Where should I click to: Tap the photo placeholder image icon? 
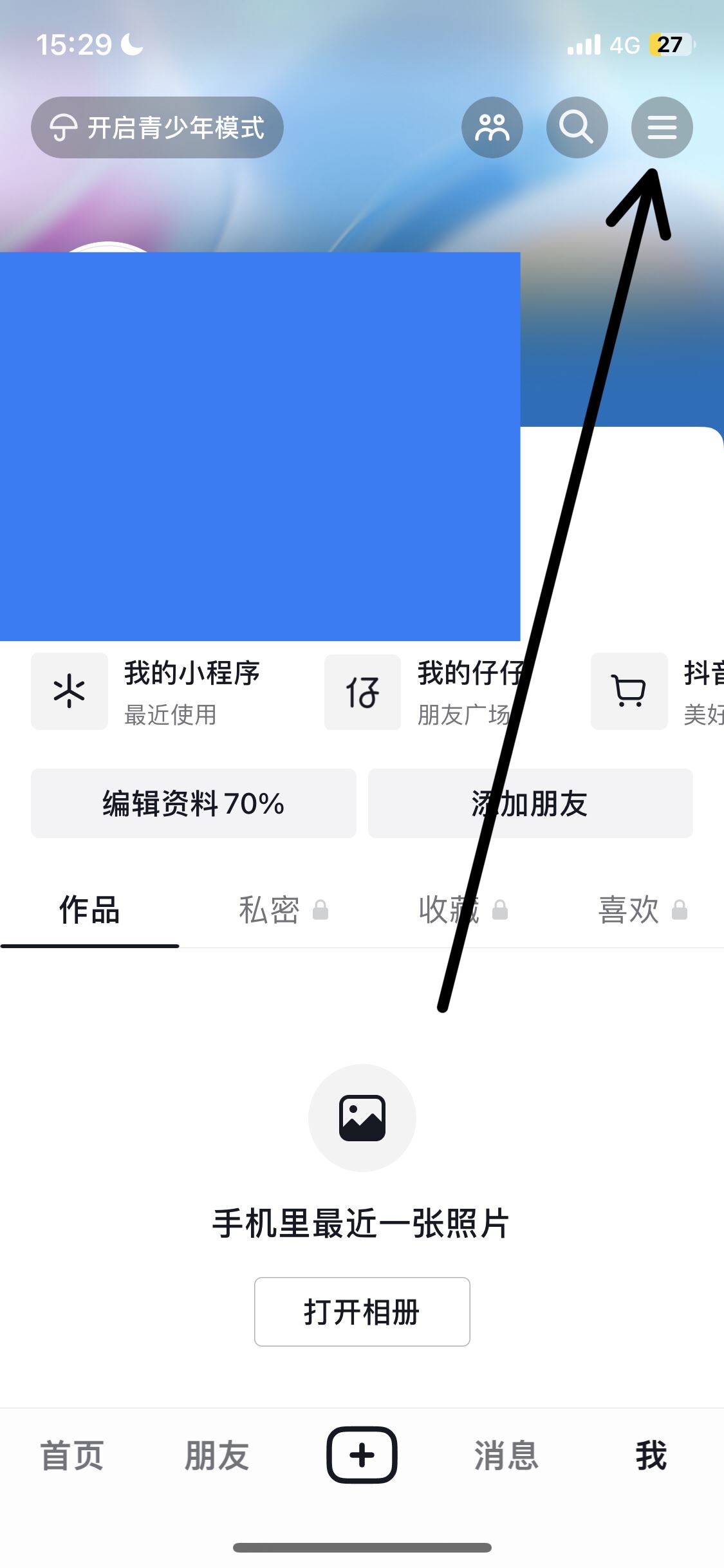coord(362,1118)
